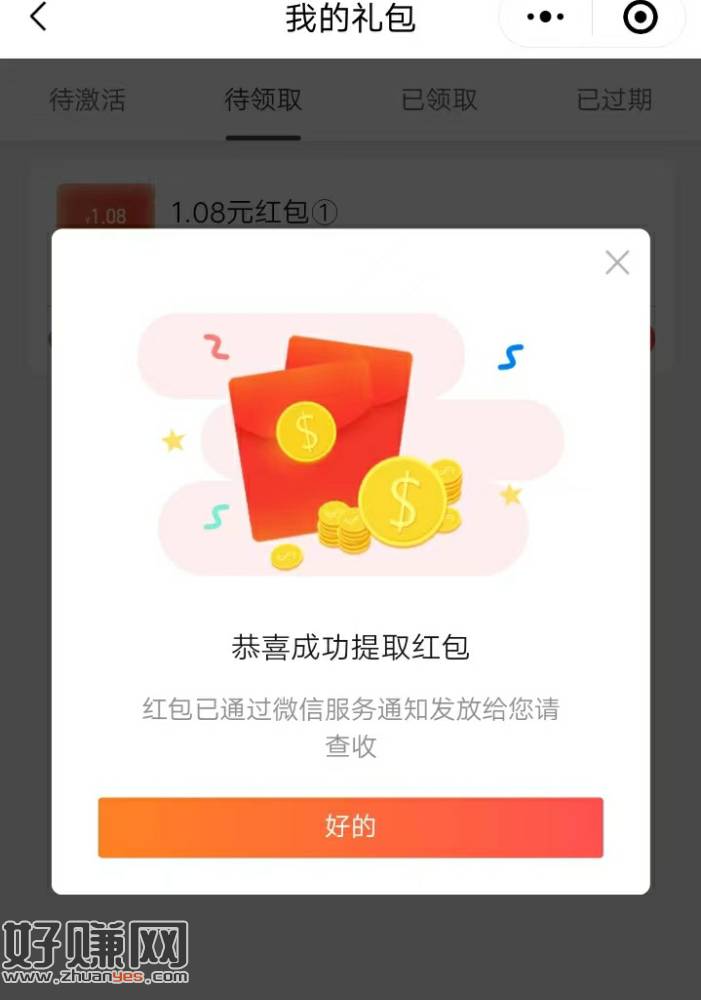Screen dimensions: 701x1000
Task: Switch to the 已领取 tab
Action: pyautogui.click(x=439, y=100)
